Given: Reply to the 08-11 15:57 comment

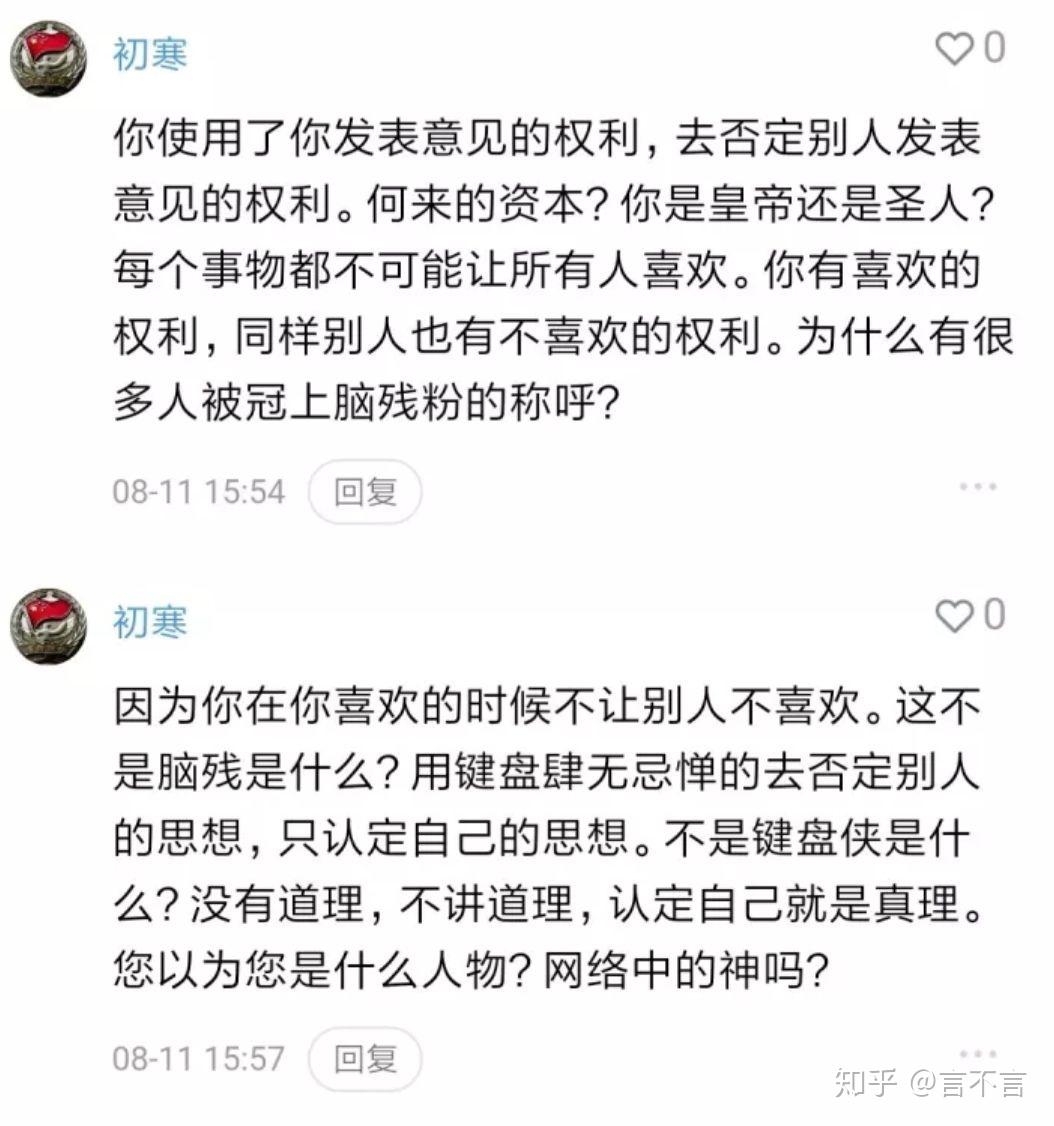Looking at the screenshot, I should point(365,1059).
